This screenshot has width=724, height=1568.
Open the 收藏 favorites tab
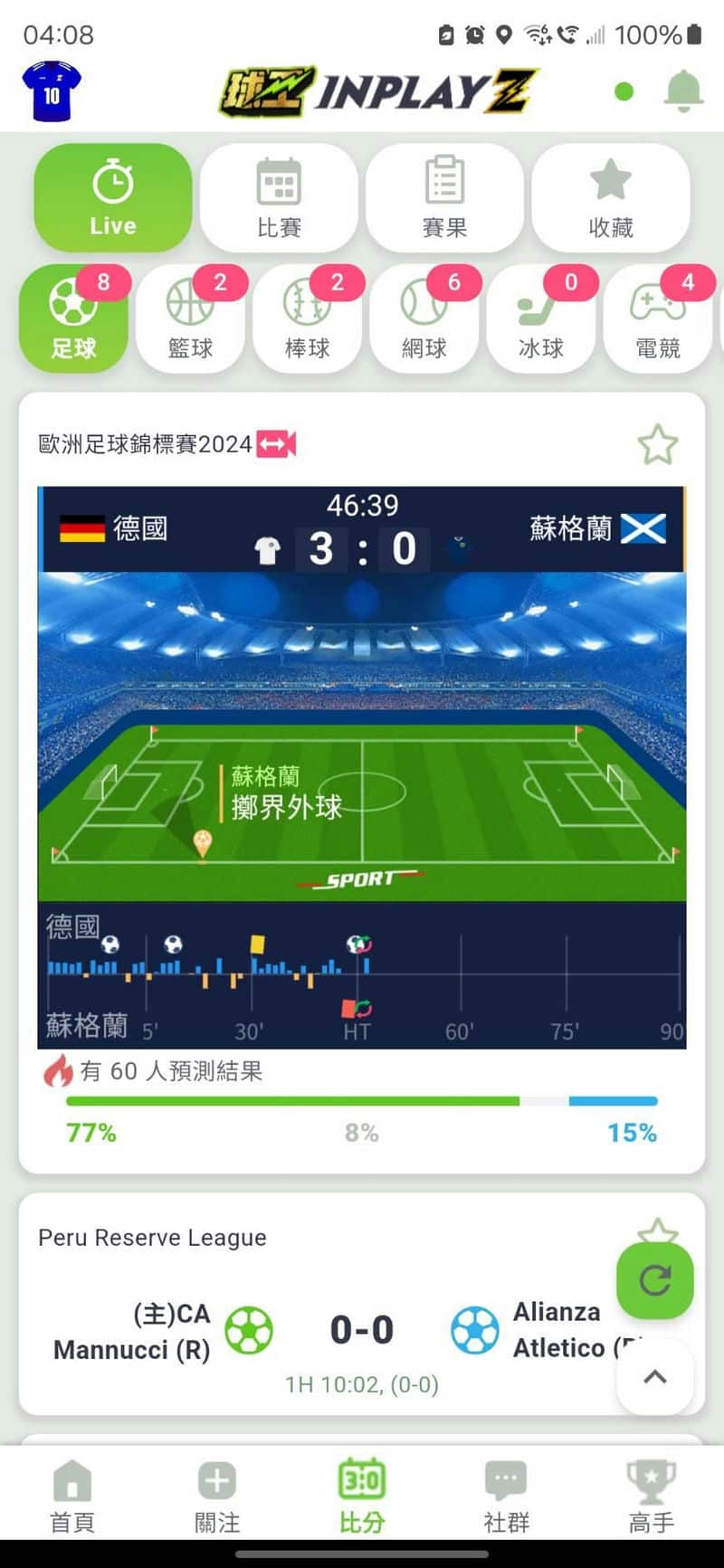pyautogui.click(x=611, y=198)
